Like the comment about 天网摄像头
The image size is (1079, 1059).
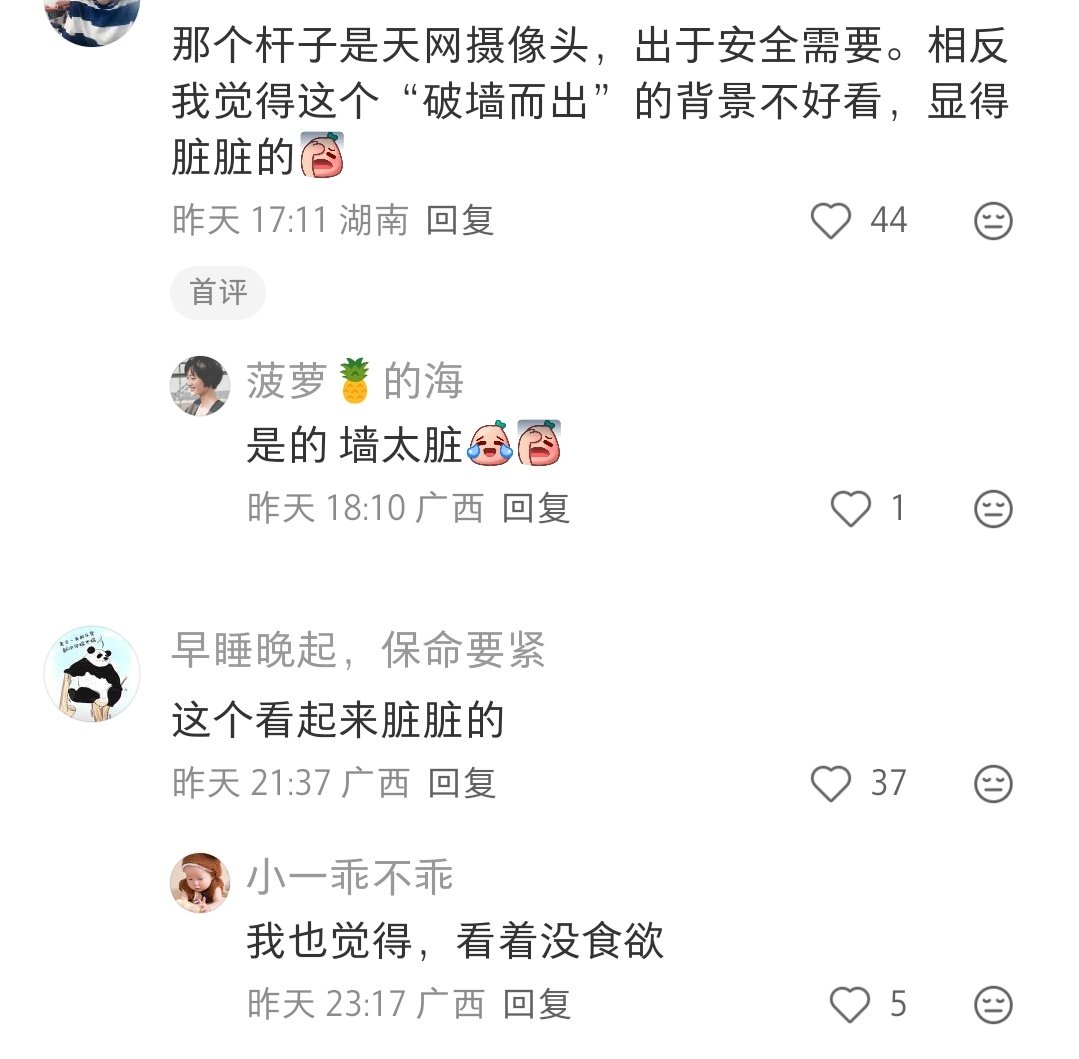[x=831, y=220]
